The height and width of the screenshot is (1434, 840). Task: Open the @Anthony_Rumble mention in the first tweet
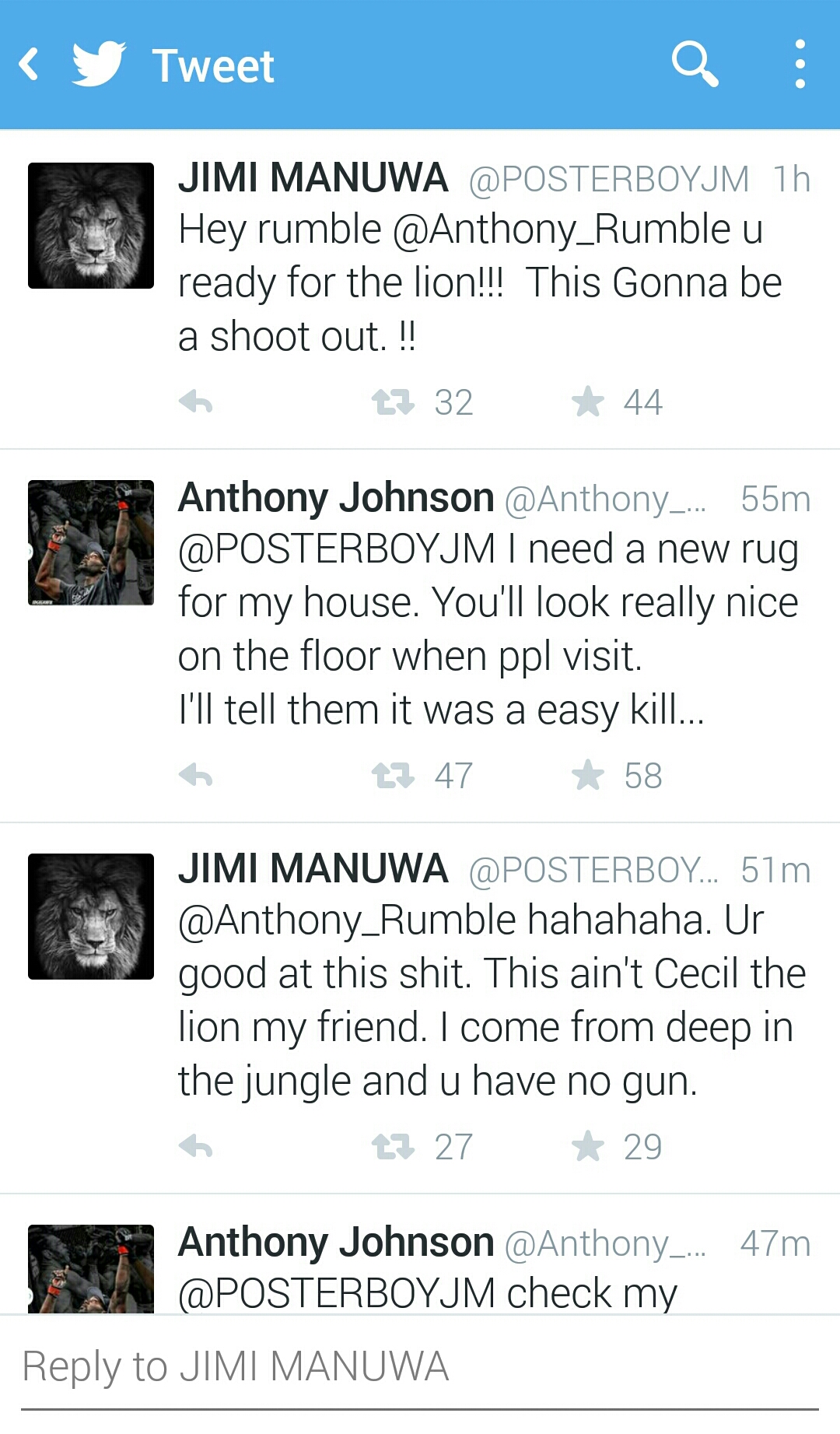[x=562, y=230]
